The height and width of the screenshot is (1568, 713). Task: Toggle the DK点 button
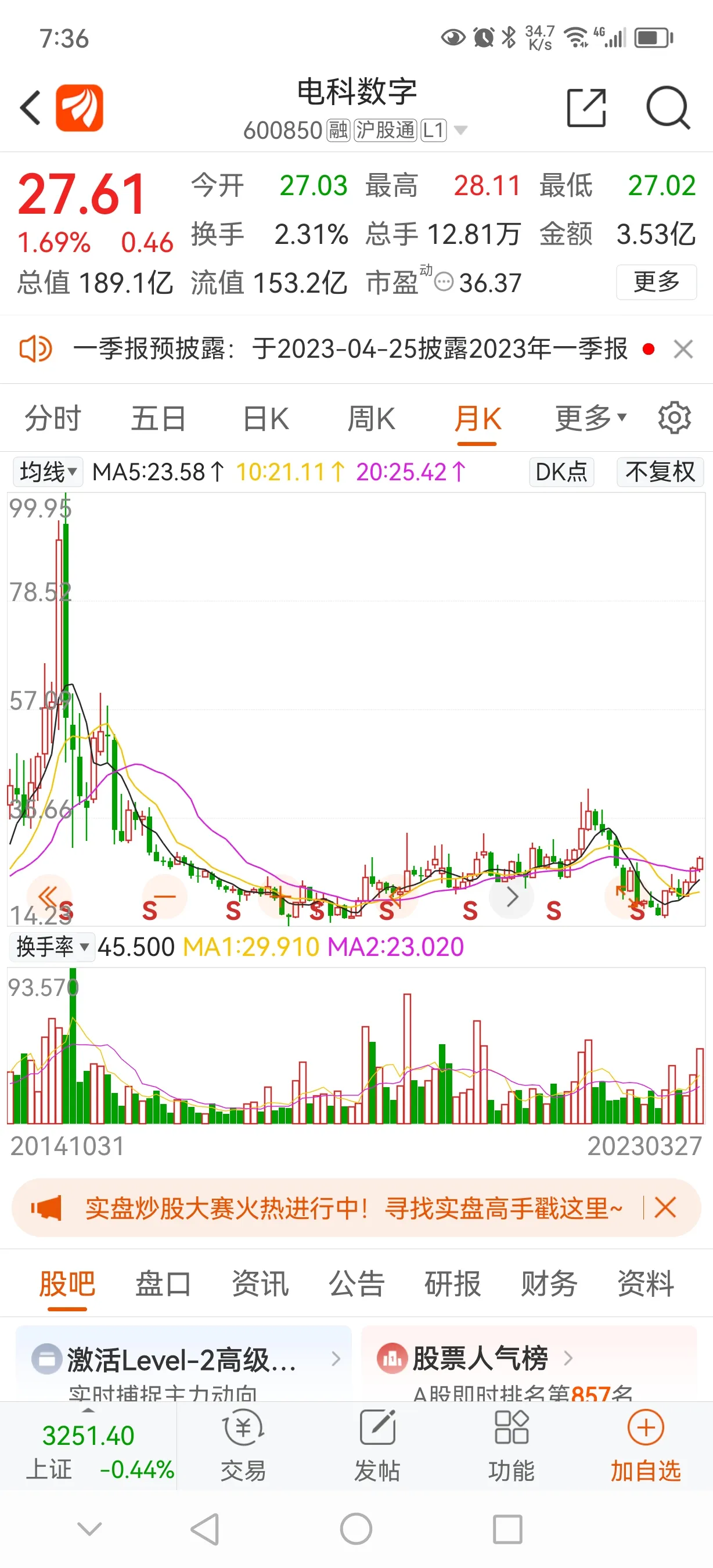click(x=561, y=472)
